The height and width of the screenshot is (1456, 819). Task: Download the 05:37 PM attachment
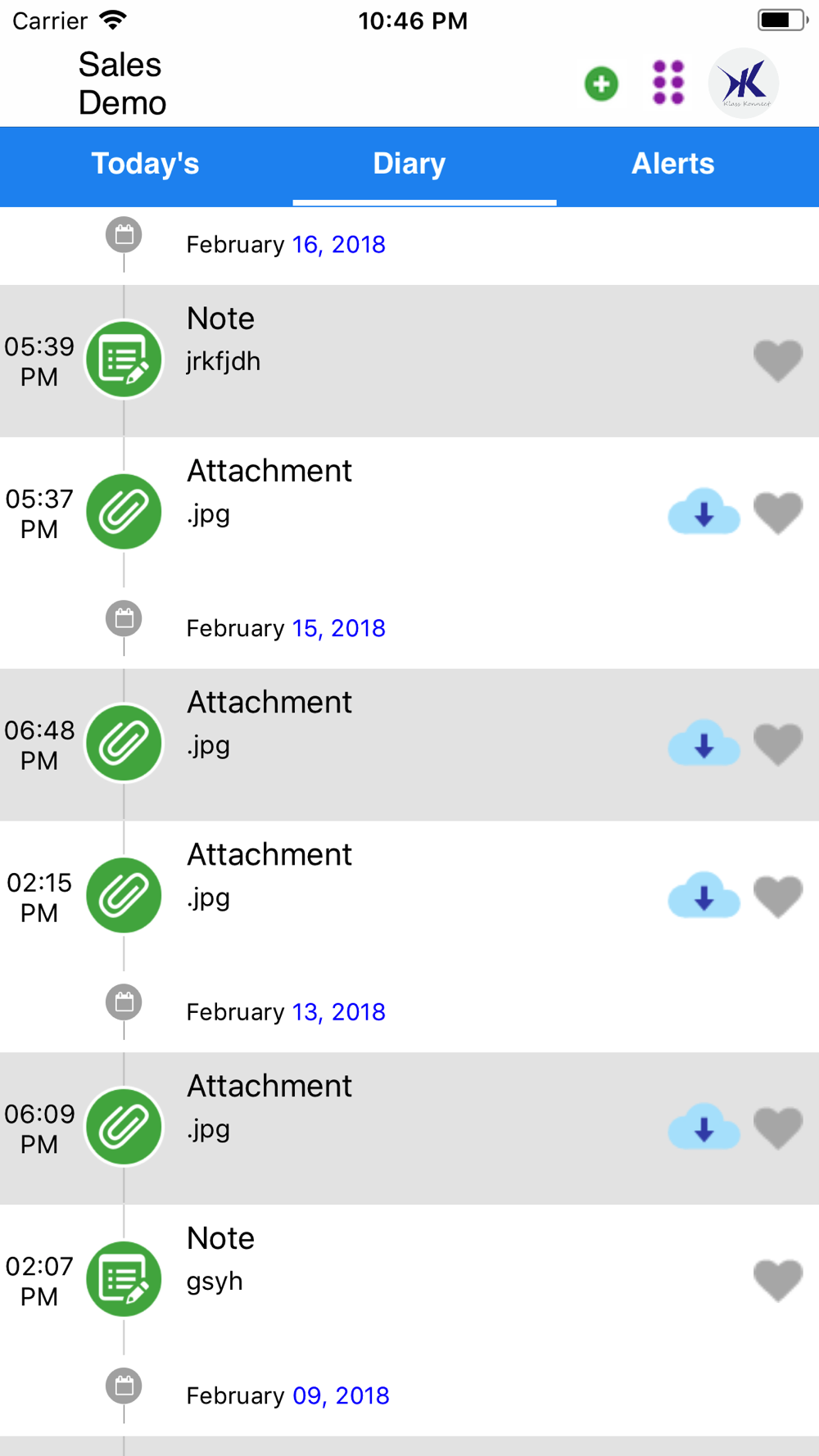[704, 513]
